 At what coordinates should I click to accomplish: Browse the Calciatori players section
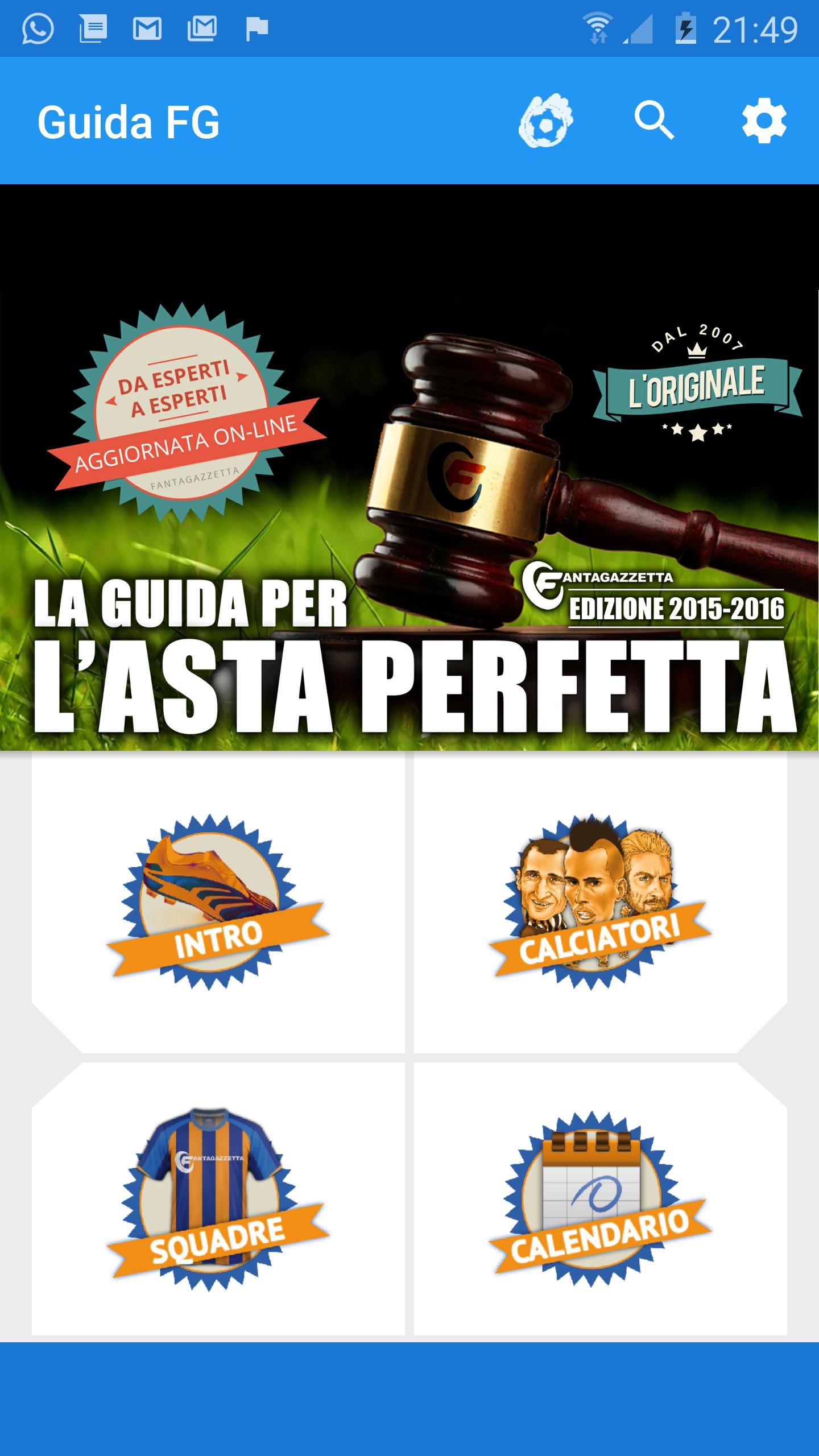600,904
